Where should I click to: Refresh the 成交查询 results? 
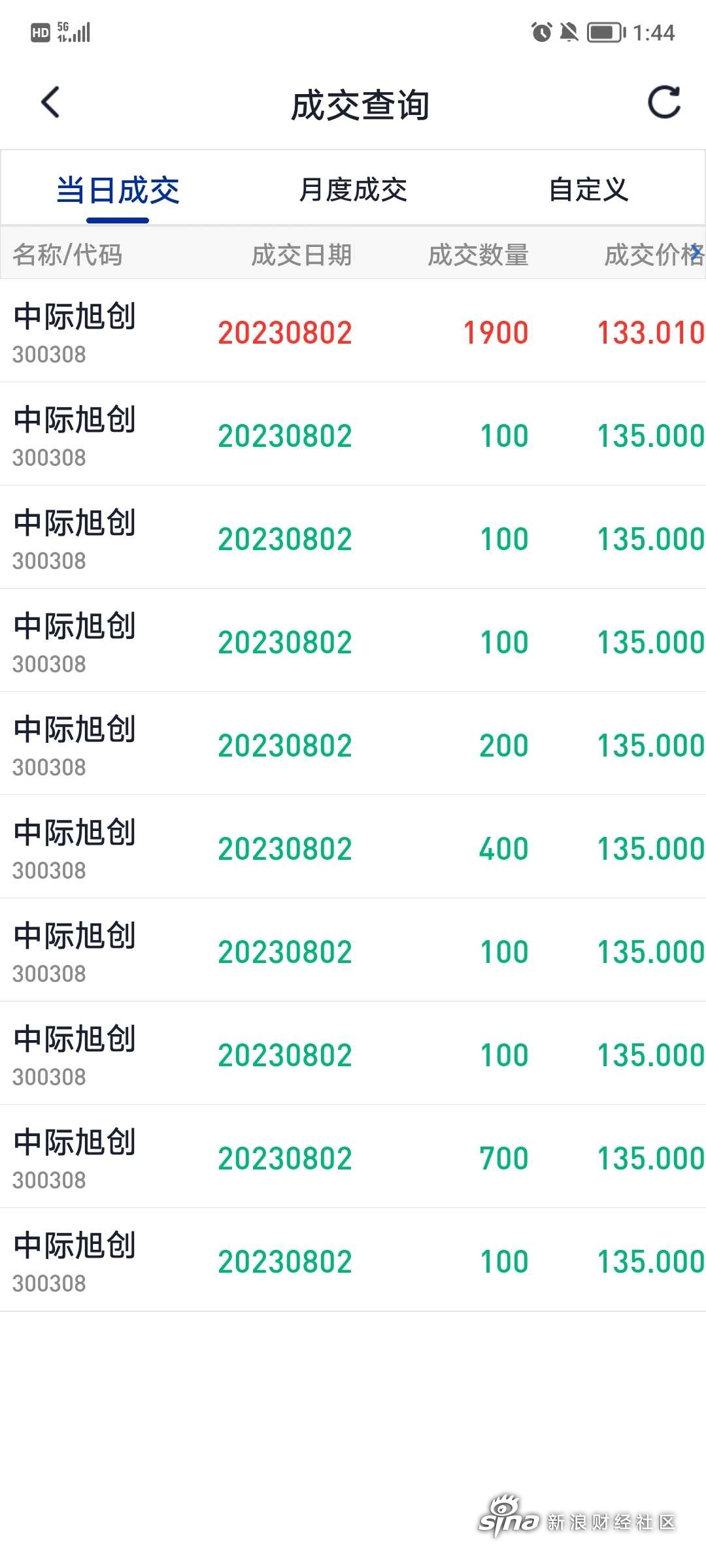click(664, 103)
